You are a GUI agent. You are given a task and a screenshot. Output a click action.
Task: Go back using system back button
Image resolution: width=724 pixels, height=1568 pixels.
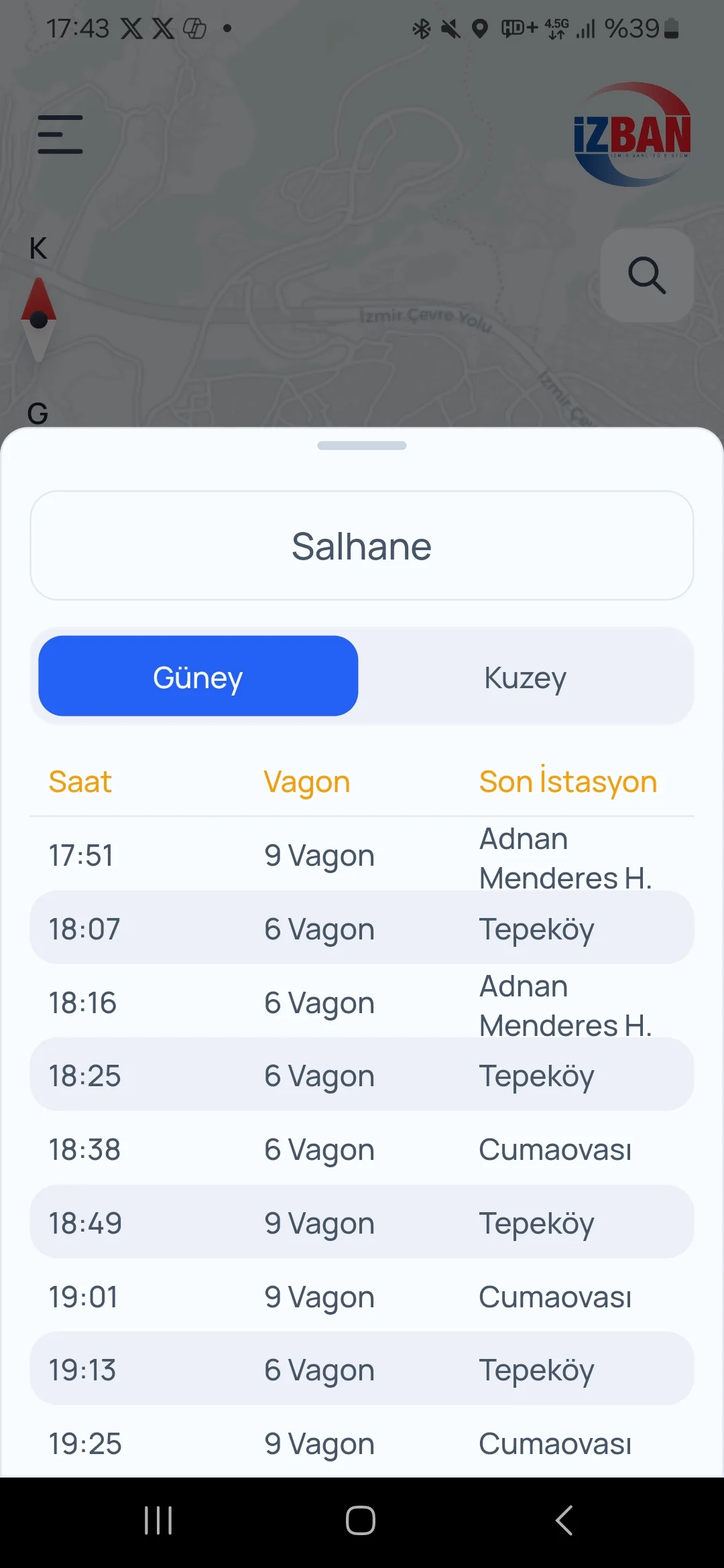[564, 1520]
